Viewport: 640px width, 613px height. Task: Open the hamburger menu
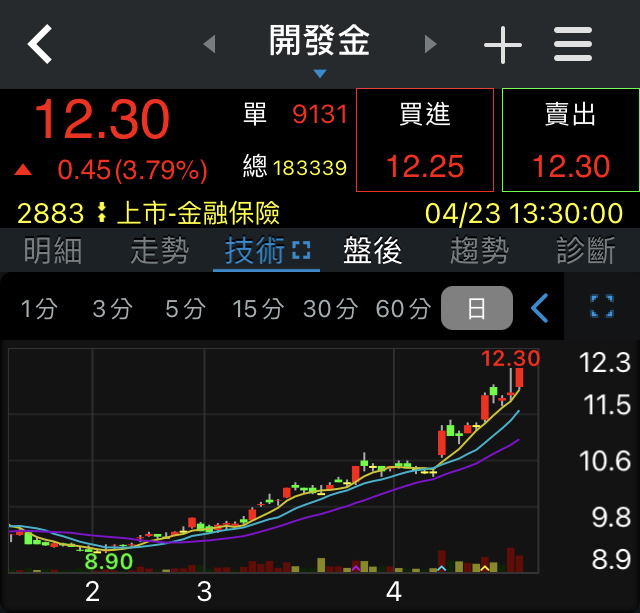click(574, 44)
